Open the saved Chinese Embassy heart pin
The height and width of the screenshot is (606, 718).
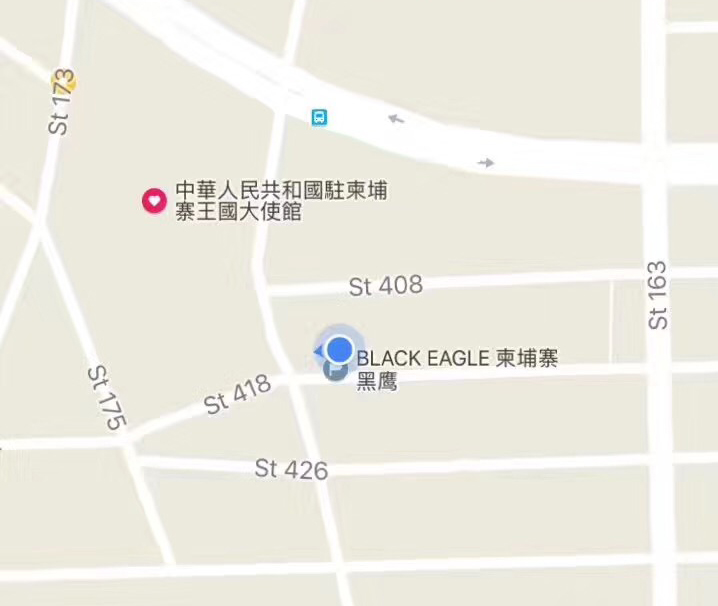tap(153, 202)
